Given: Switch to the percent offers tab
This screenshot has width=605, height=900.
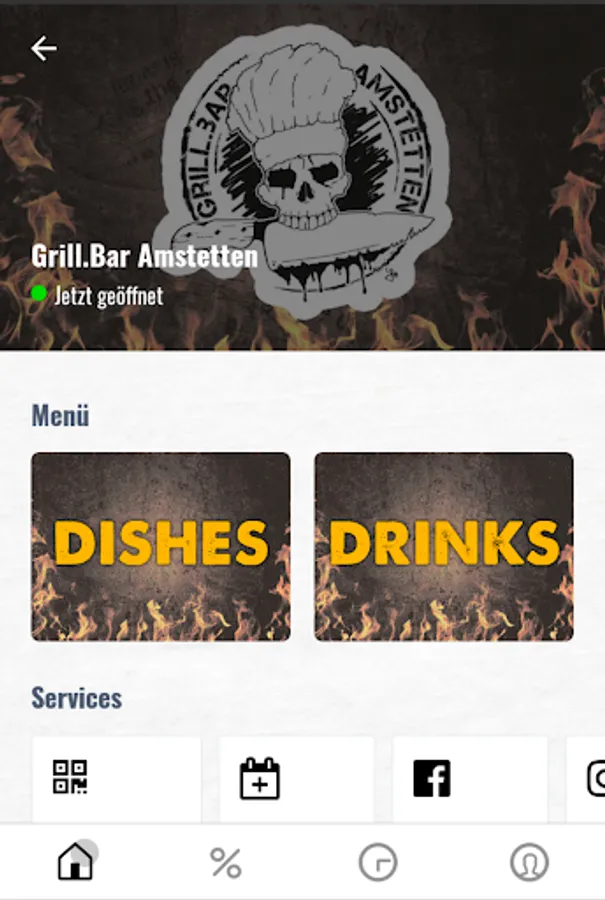Looking at the screenshot, I should tap(226, 862).
